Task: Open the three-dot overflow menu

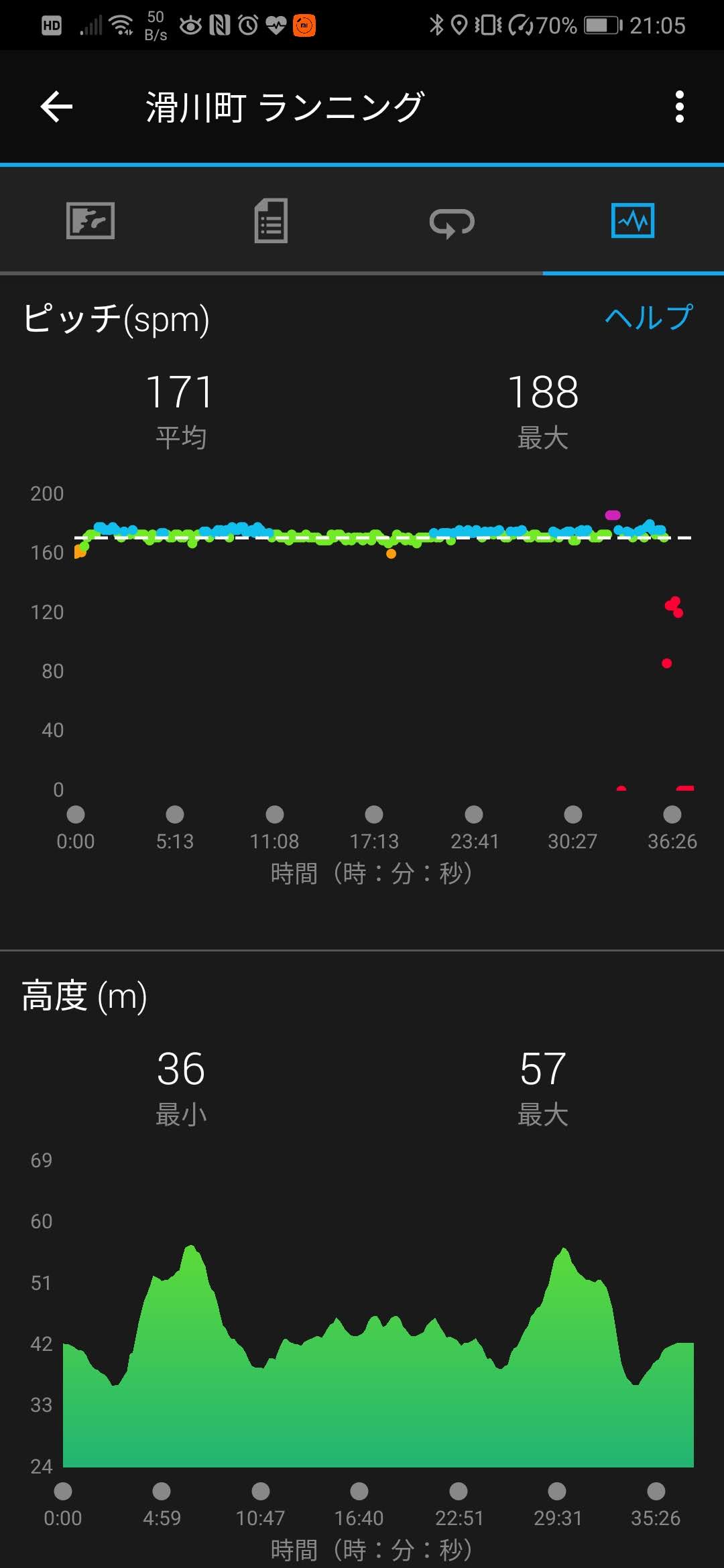Action: 679,107
